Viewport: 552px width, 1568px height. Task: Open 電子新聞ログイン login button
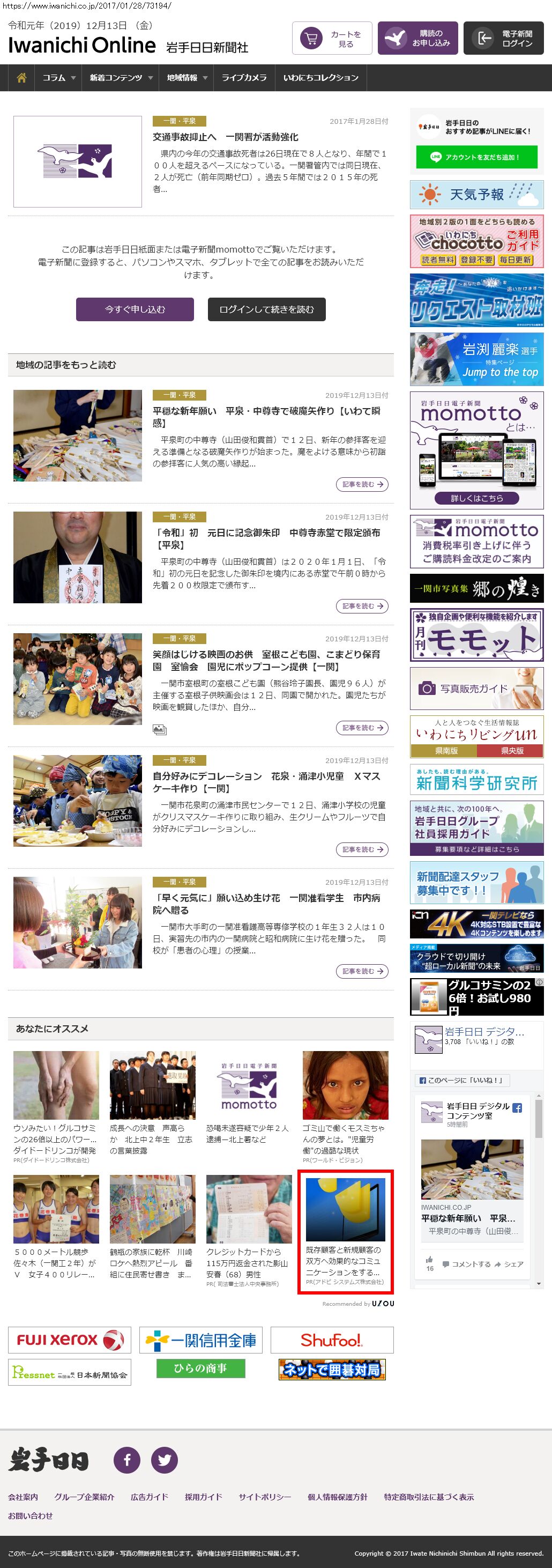point(503,39)
